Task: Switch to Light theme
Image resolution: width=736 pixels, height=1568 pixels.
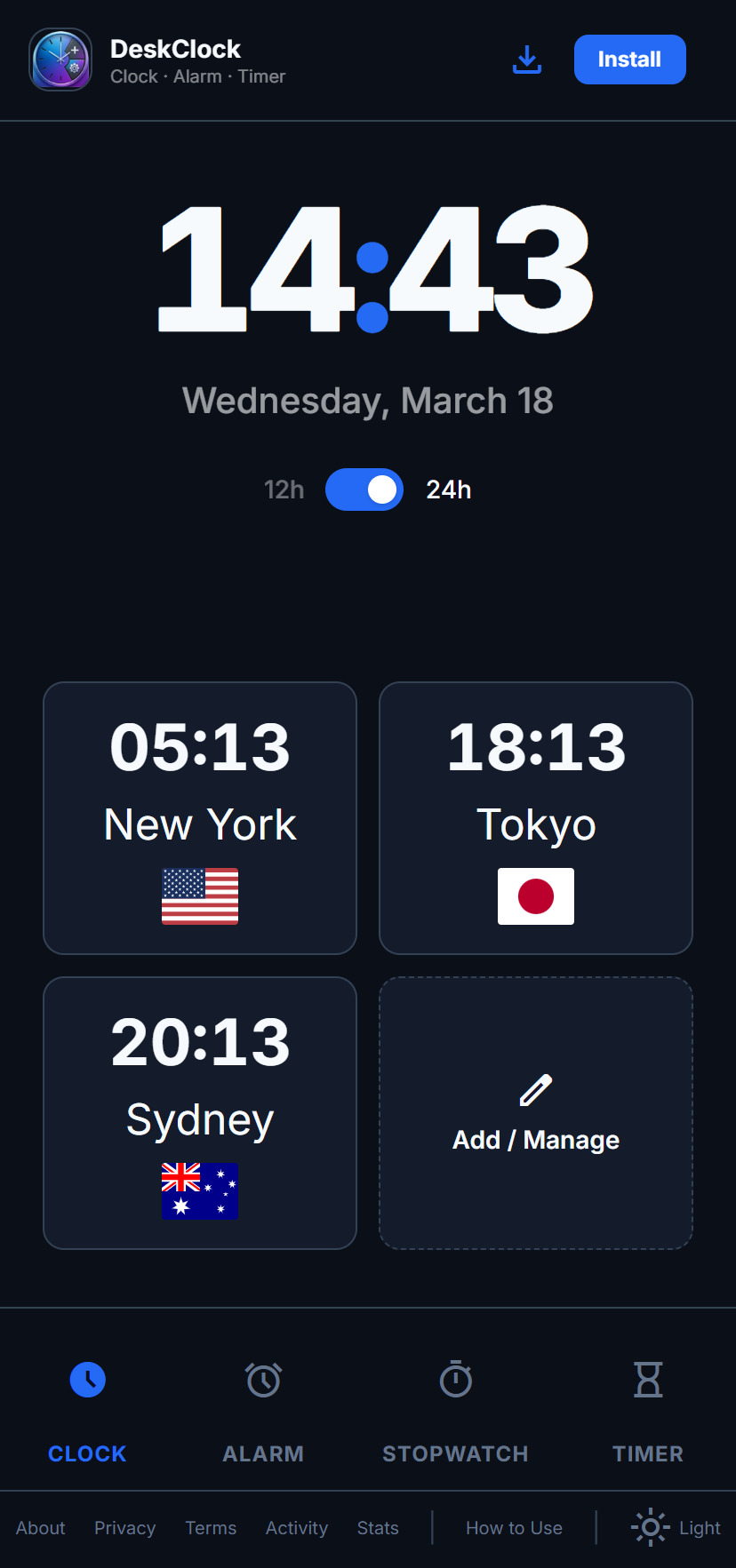Action: [676, 1528]
